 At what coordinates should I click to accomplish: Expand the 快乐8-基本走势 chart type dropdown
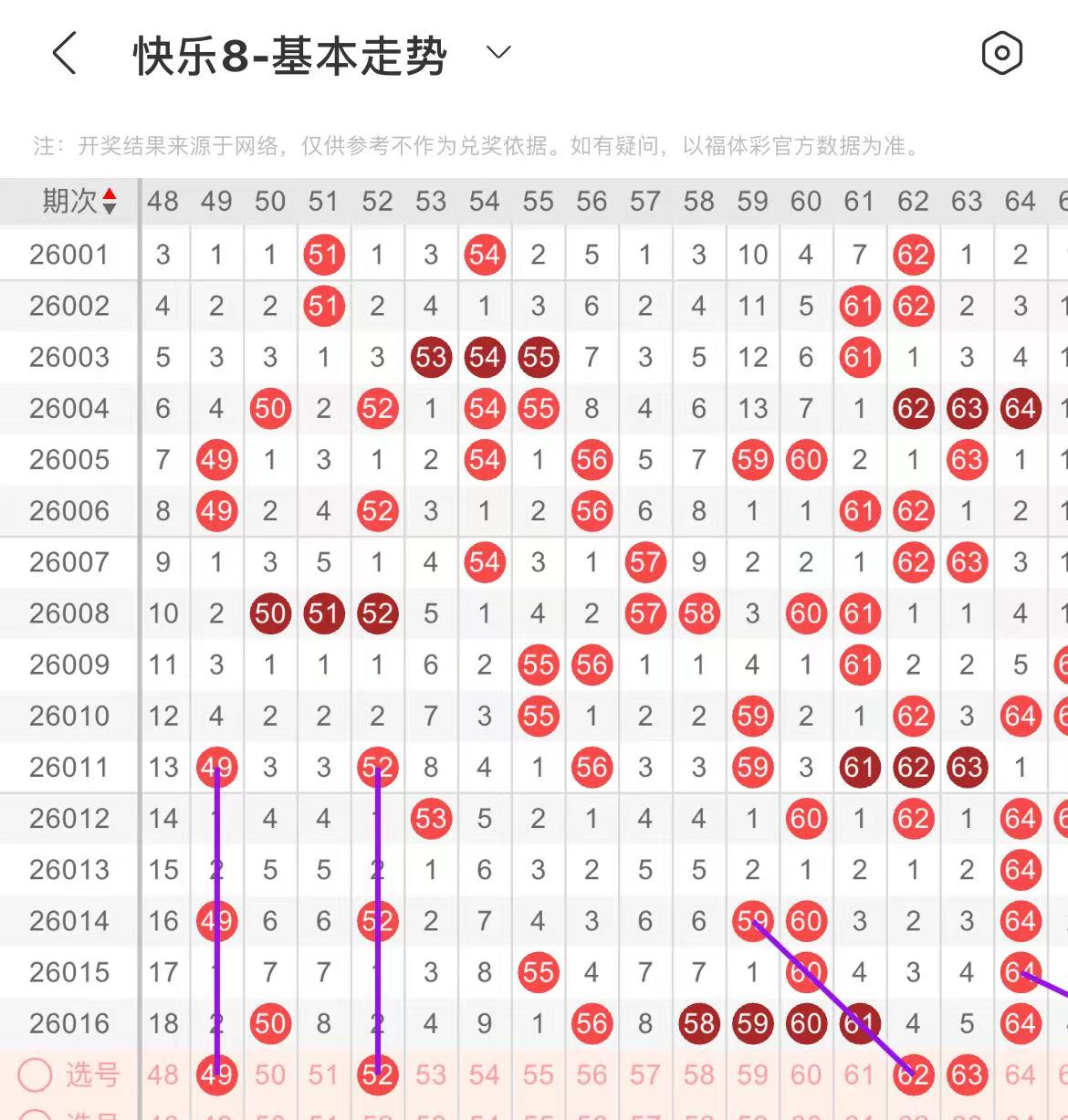(498, 53)
